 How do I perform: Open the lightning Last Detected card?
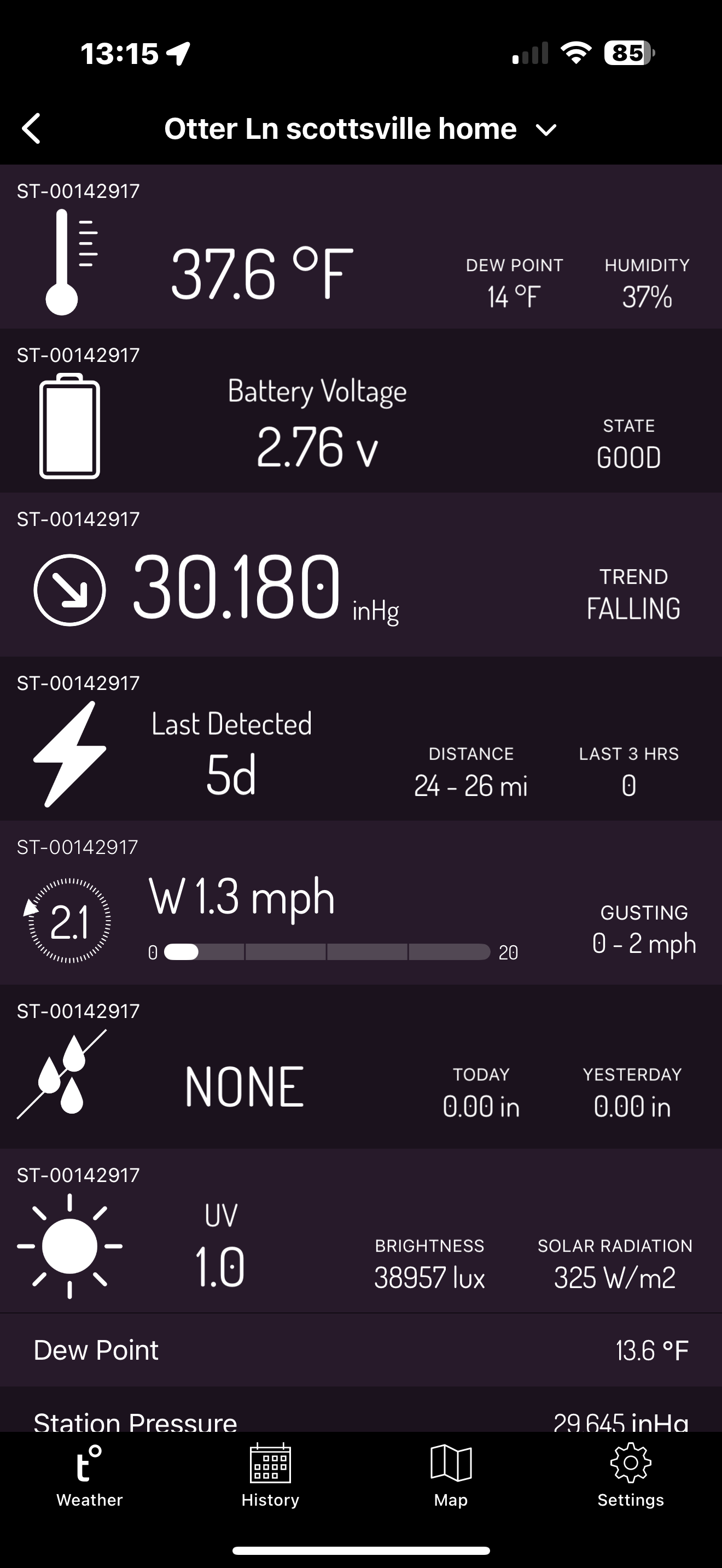pyautogui.click(x=361, y=738)
